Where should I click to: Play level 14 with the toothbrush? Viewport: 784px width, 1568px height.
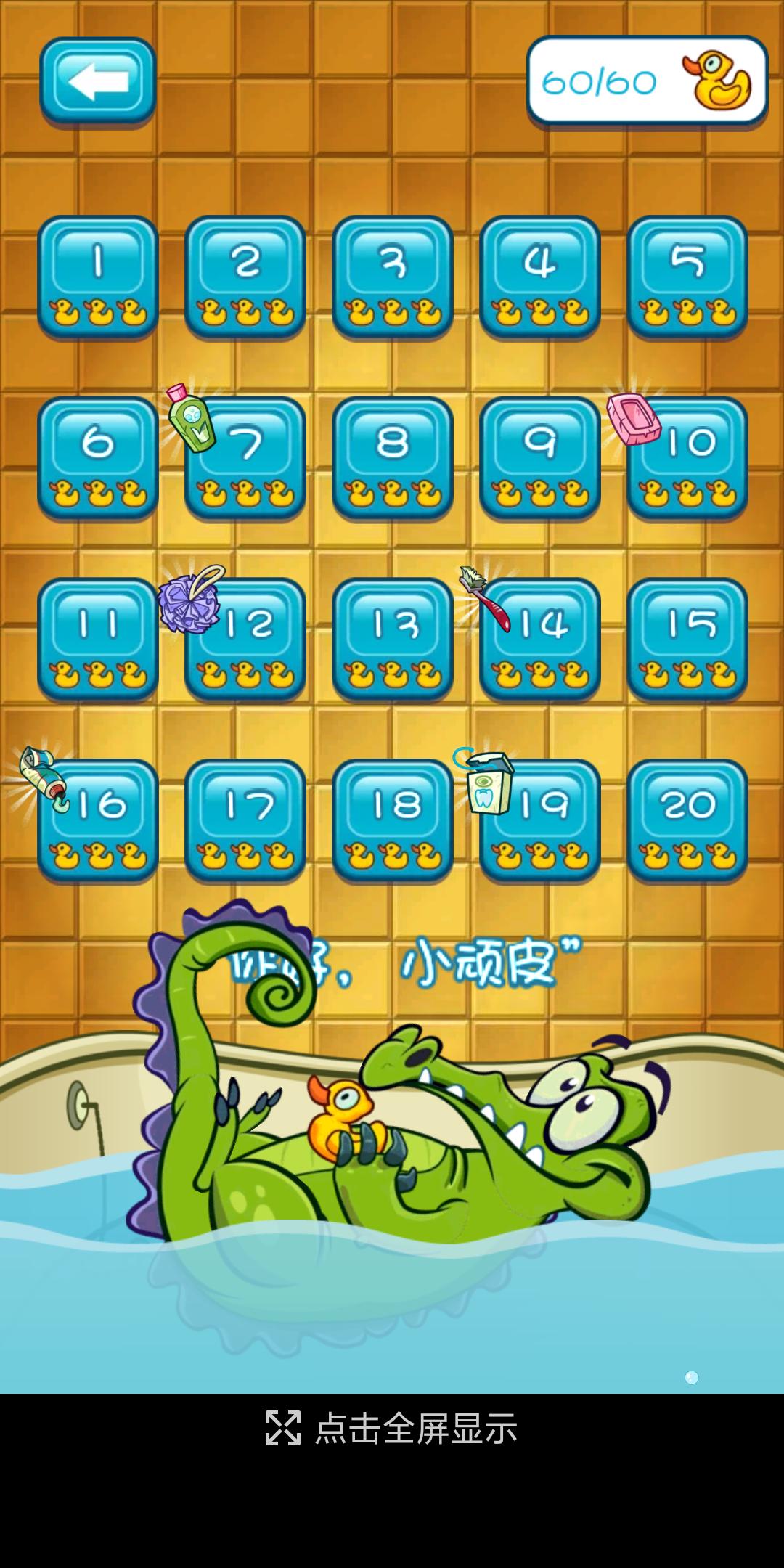(540, 640)
